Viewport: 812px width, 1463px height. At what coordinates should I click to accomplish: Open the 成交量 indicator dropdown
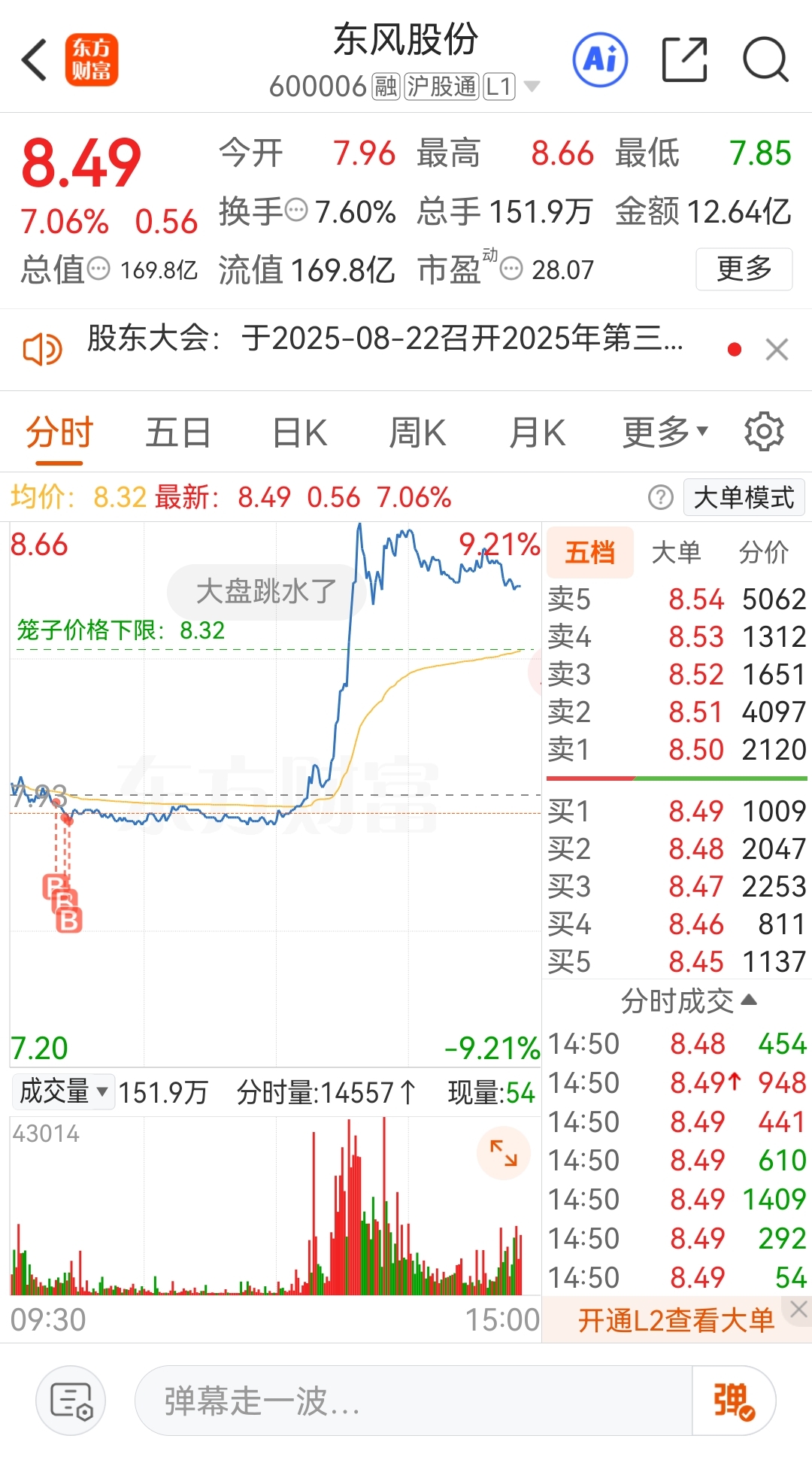pos(63,1091)
